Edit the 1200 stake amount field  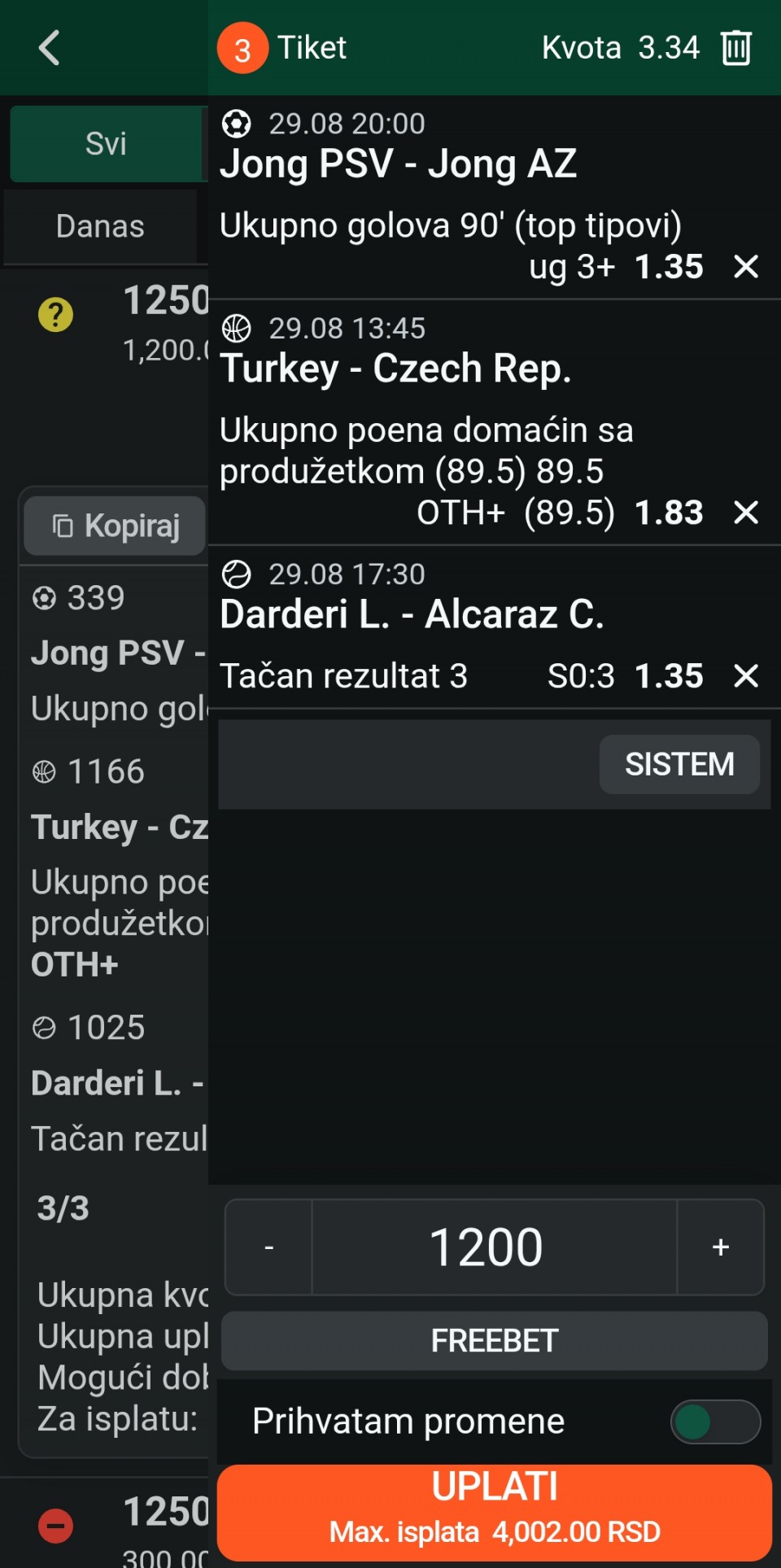(x=495, y=1247)
